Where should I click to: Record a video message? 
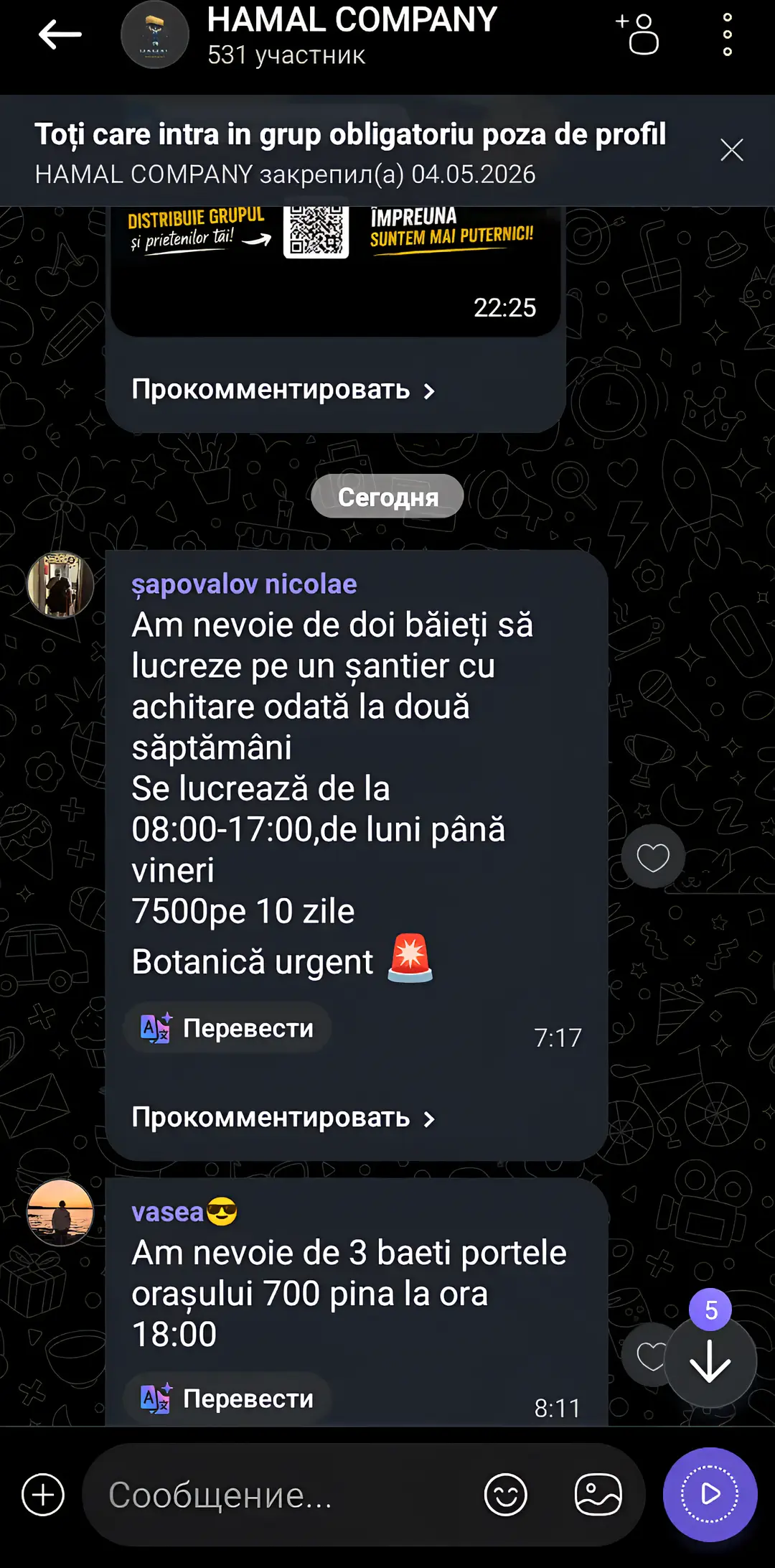(x=710, y=1495)
